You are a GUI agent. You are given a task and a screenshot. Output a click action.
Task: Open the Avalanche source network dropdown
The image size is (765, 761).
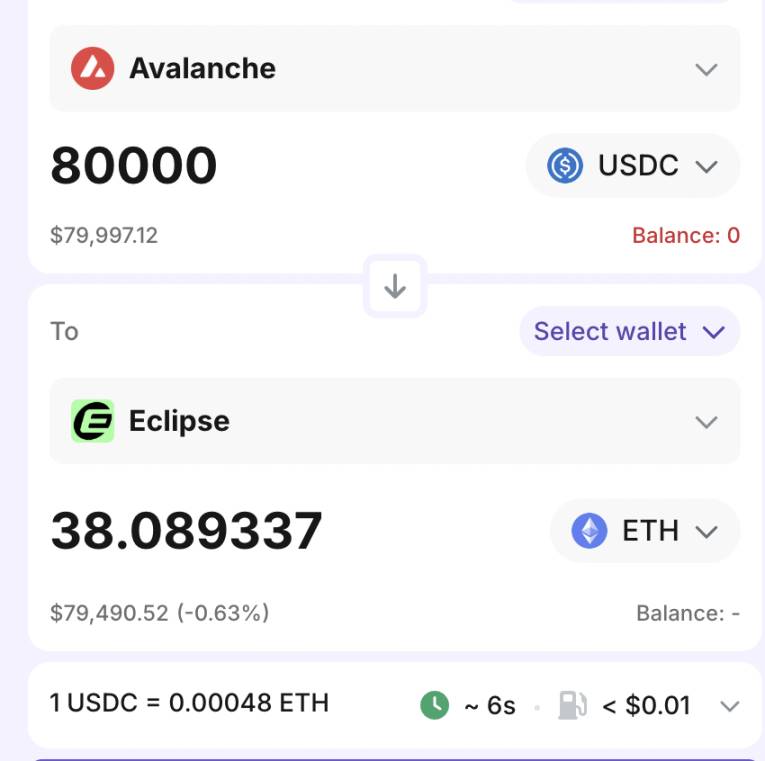[394, 69]
